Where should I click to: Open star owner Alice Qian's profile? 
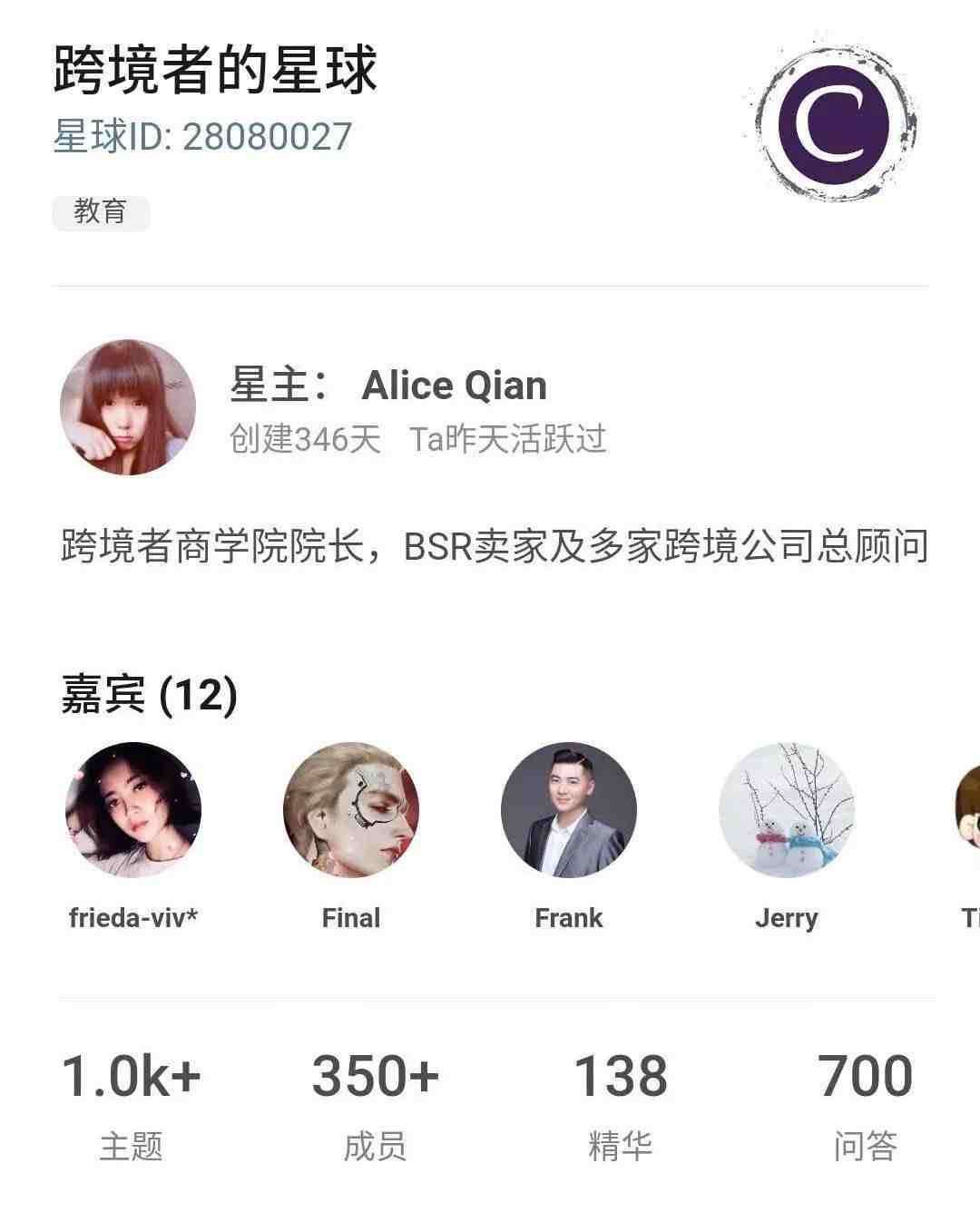point(128,407)
